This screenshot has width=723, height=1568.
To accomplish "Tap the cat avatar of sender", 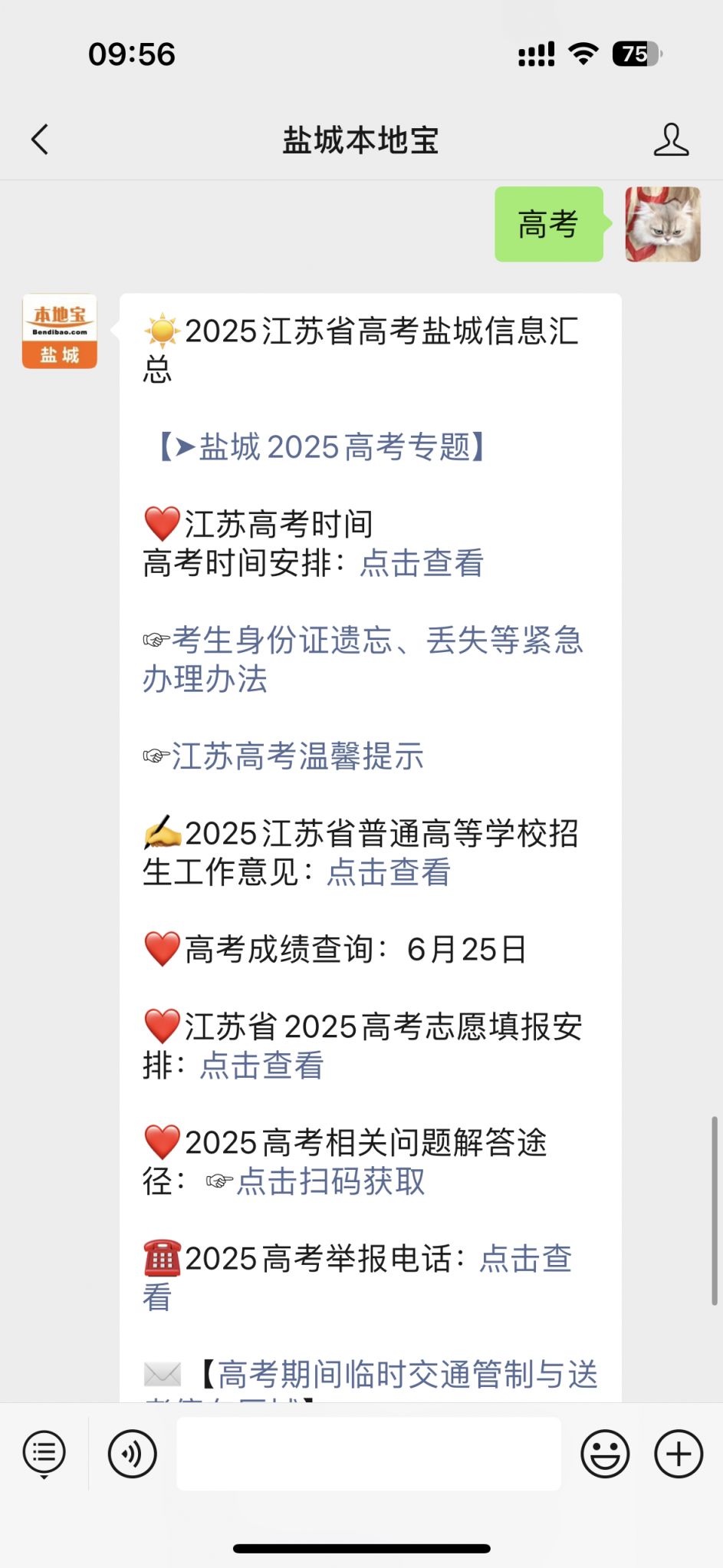I will point(662,224).
